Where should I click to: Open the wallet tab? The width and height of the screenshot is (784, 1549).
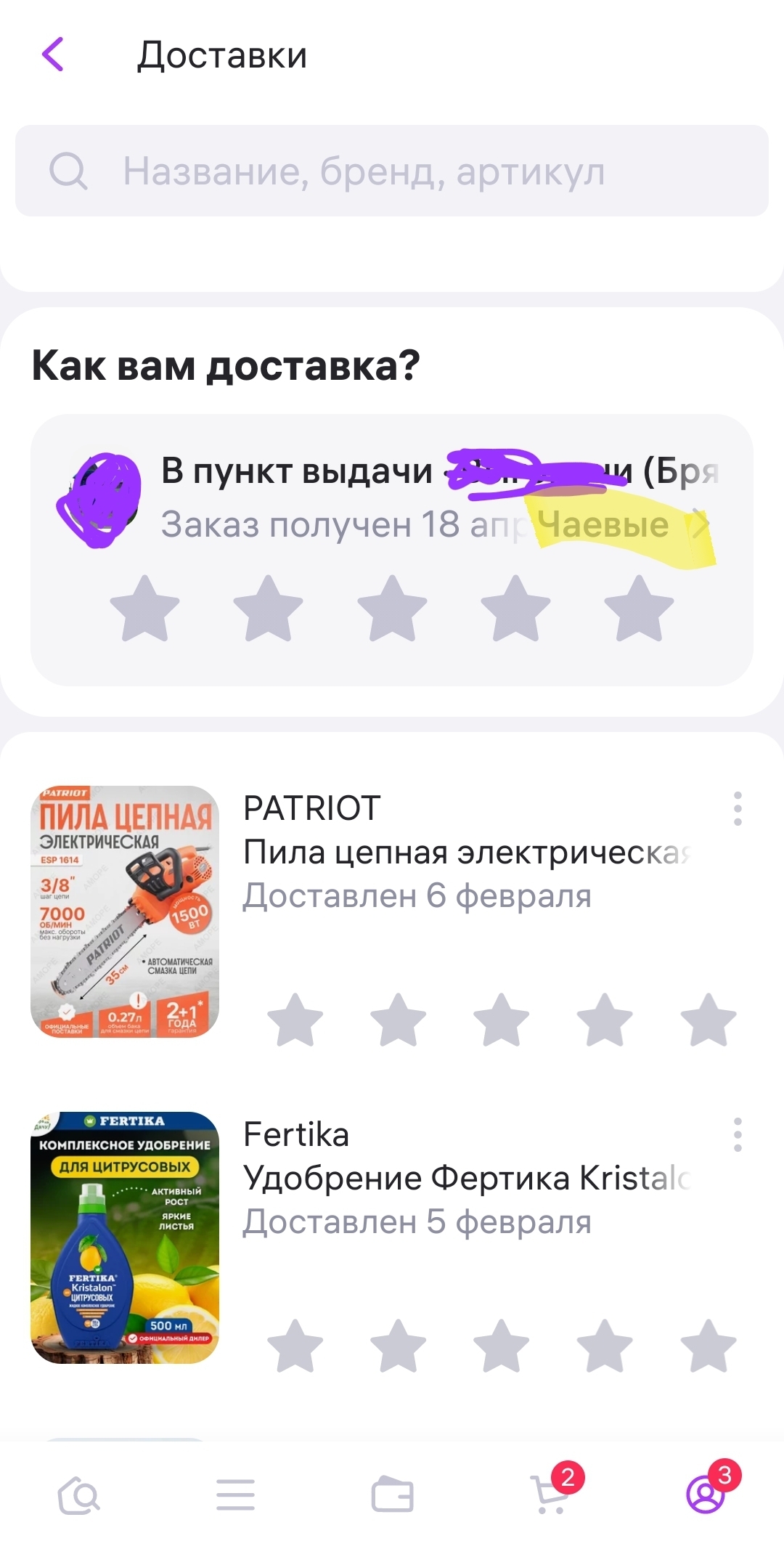pyautogui.click(x=392, y=1495)
